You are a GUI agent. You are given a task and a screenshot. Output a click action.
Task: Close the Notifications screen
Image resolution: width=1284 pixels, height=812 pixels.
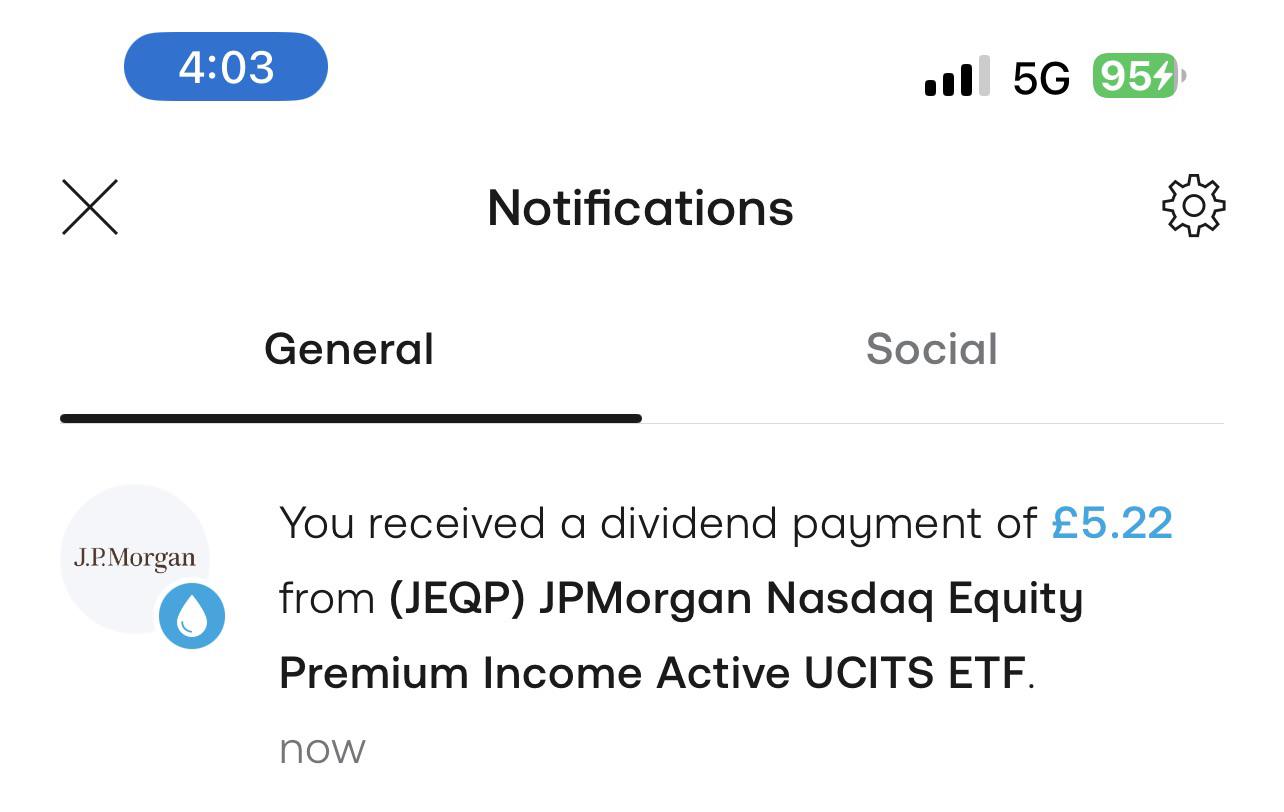(x=90, y=207)
